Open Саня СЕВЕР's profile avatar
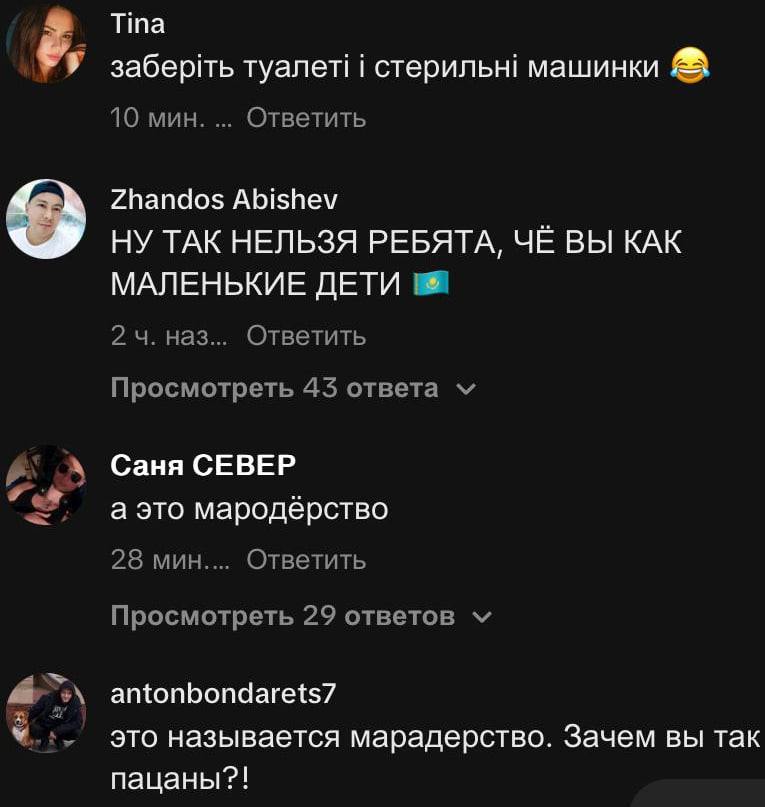Viewport: 765px width, 807px height. tap(46, 485)
